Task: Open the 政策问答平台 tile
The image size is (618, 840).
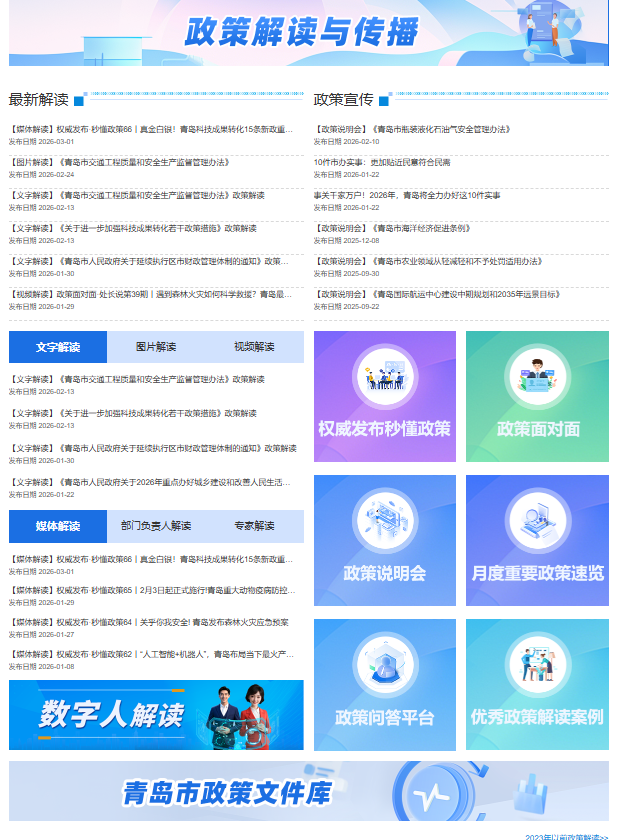Action: [x=385, y=685]
